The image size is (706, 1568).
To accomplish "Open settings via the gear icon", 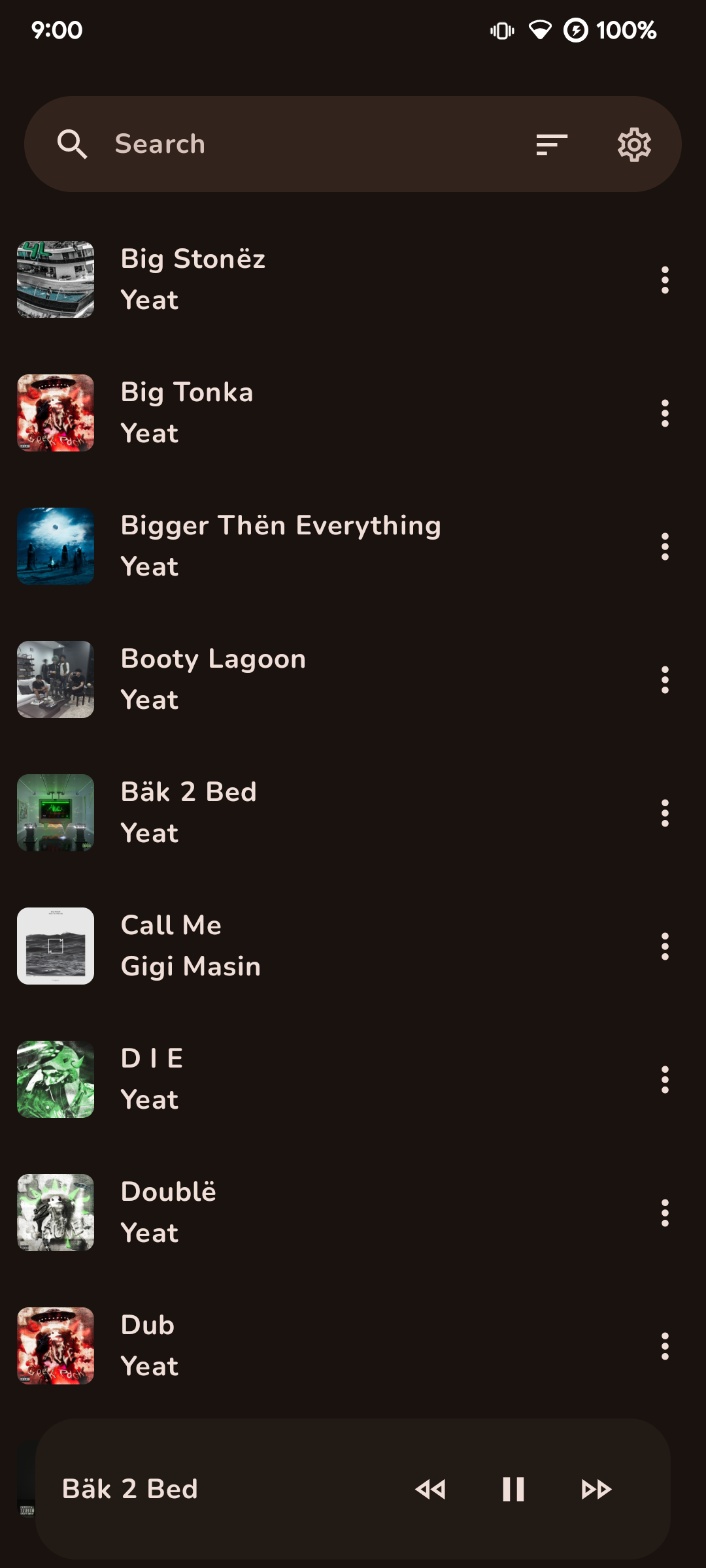I will click(634, 144).
